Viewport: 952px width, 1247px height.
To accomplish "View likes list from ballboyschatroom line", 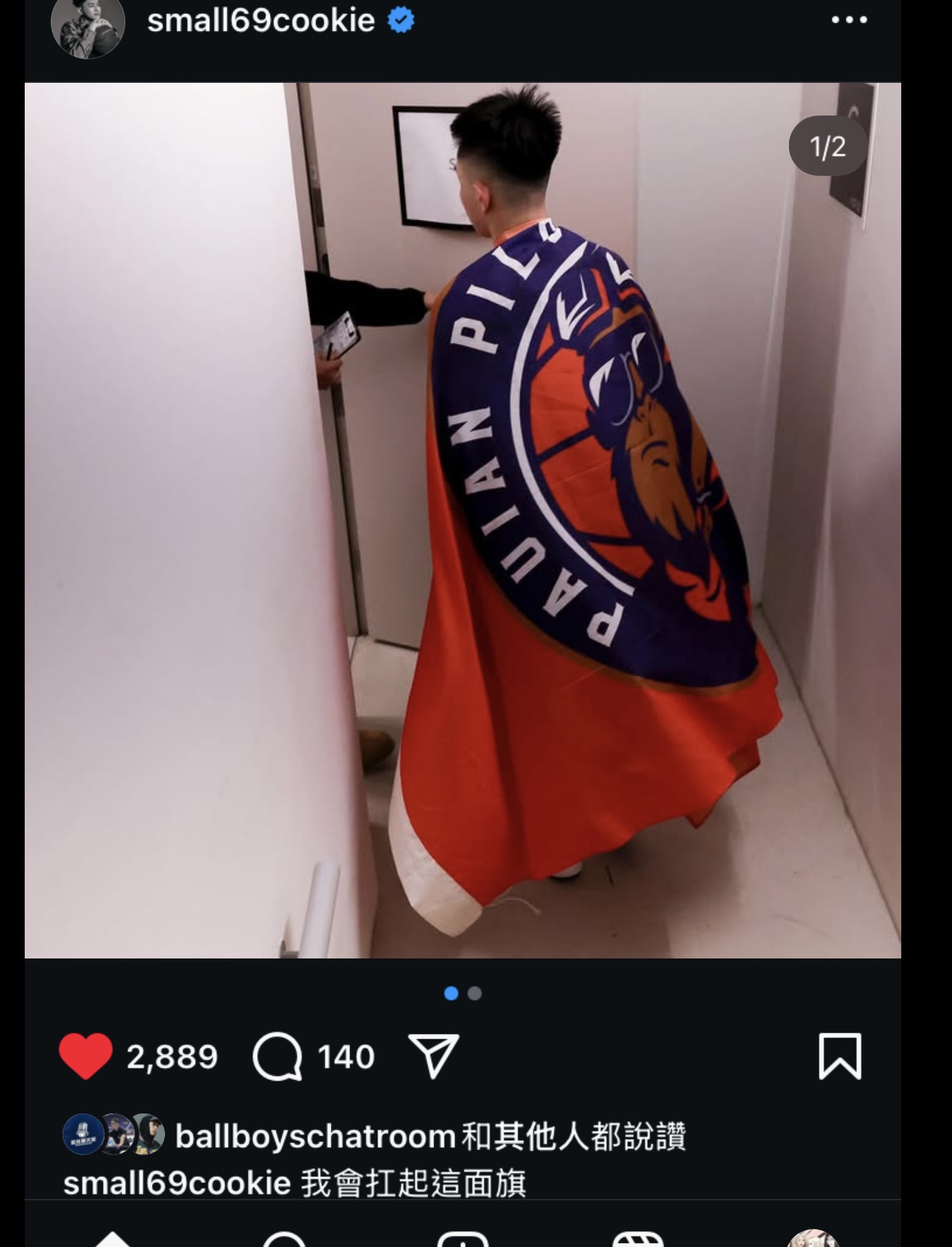I will [430, 1135].
